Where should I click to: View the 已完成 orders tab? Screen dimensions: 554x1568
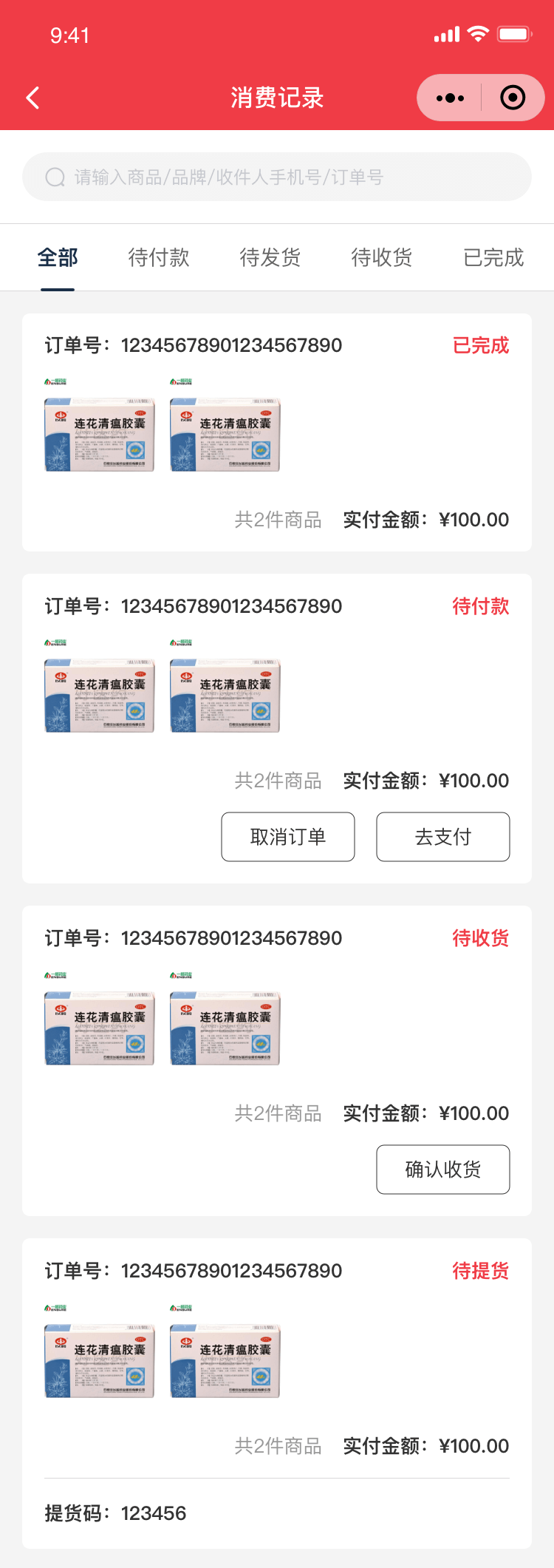point(493,257)
